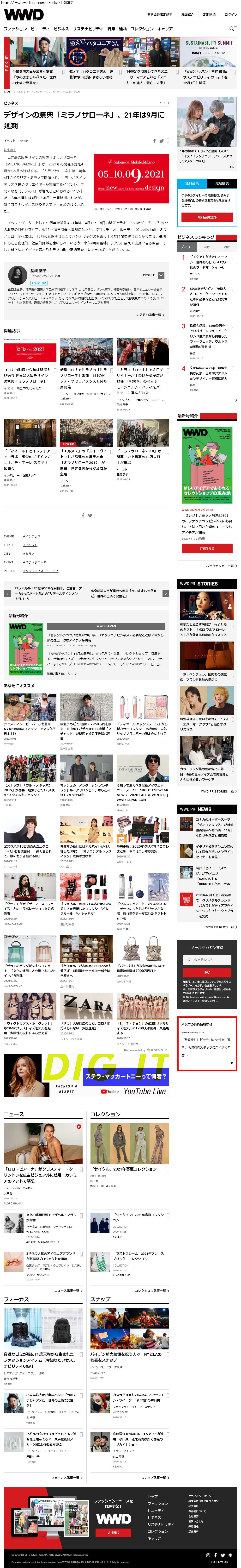Select サステナビリティ in the top menu
241x1568 pixels.
(87, 29)
